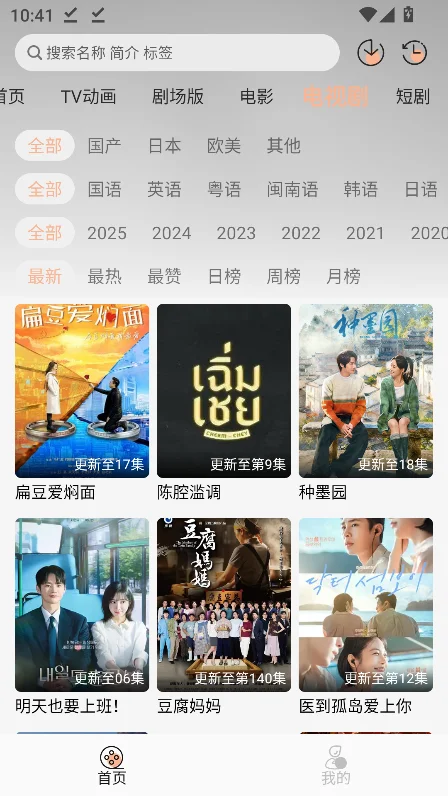Sort by 周榜 ranking
448x796 pixels.
(283, 276)
